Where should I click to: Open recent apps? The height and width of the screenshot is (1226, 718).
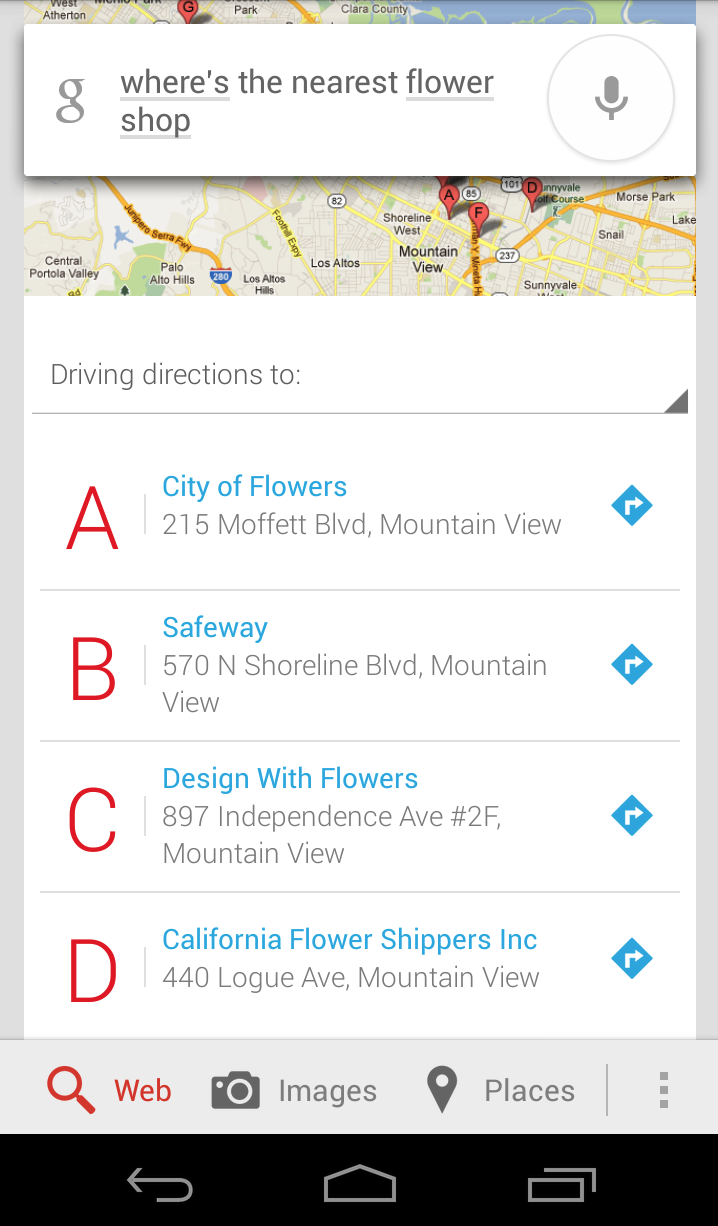[562, 1185]
